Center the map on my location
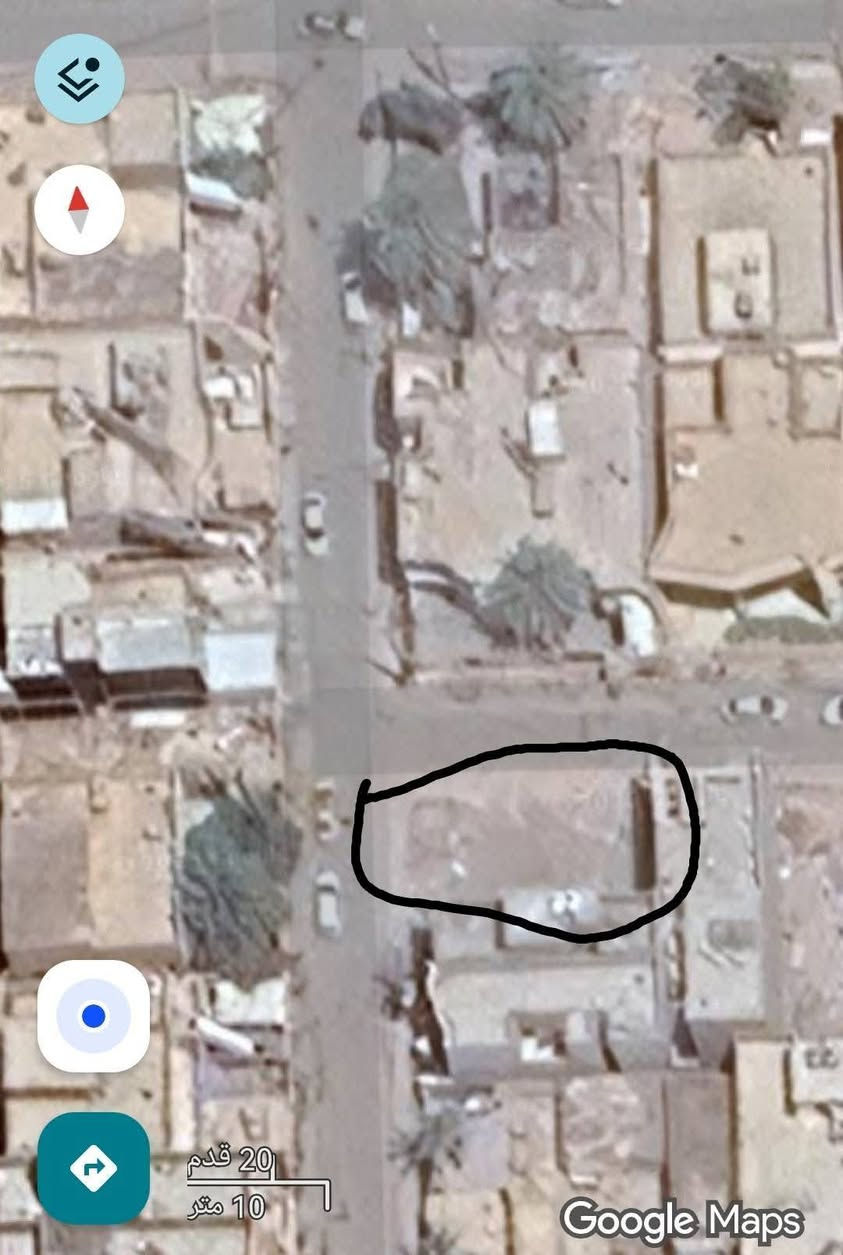The height and width of the screenshot is (1255, 843). pos(93,1016)
